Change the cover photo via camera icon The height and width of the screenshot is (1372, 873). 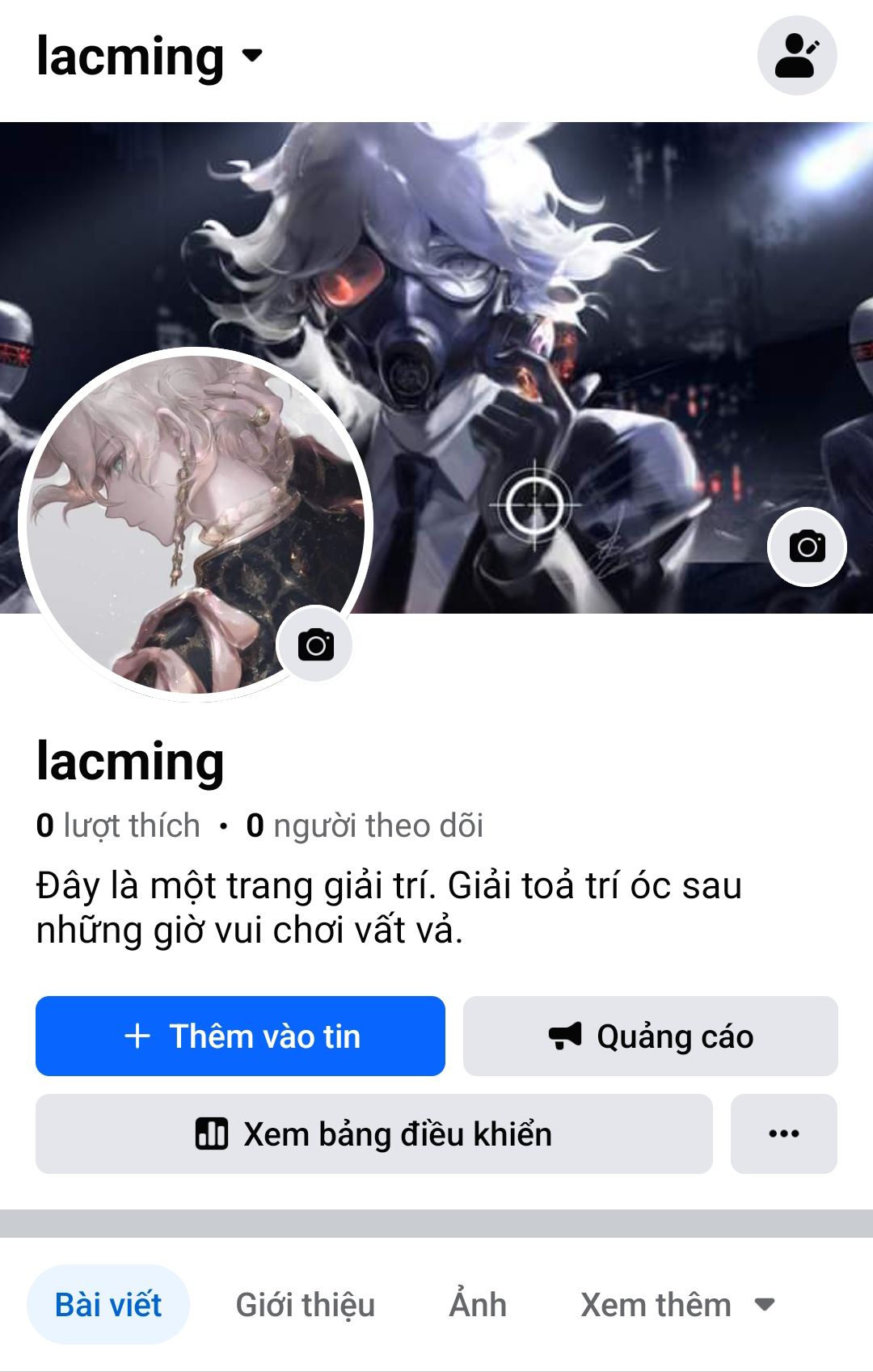click(807, 547)
